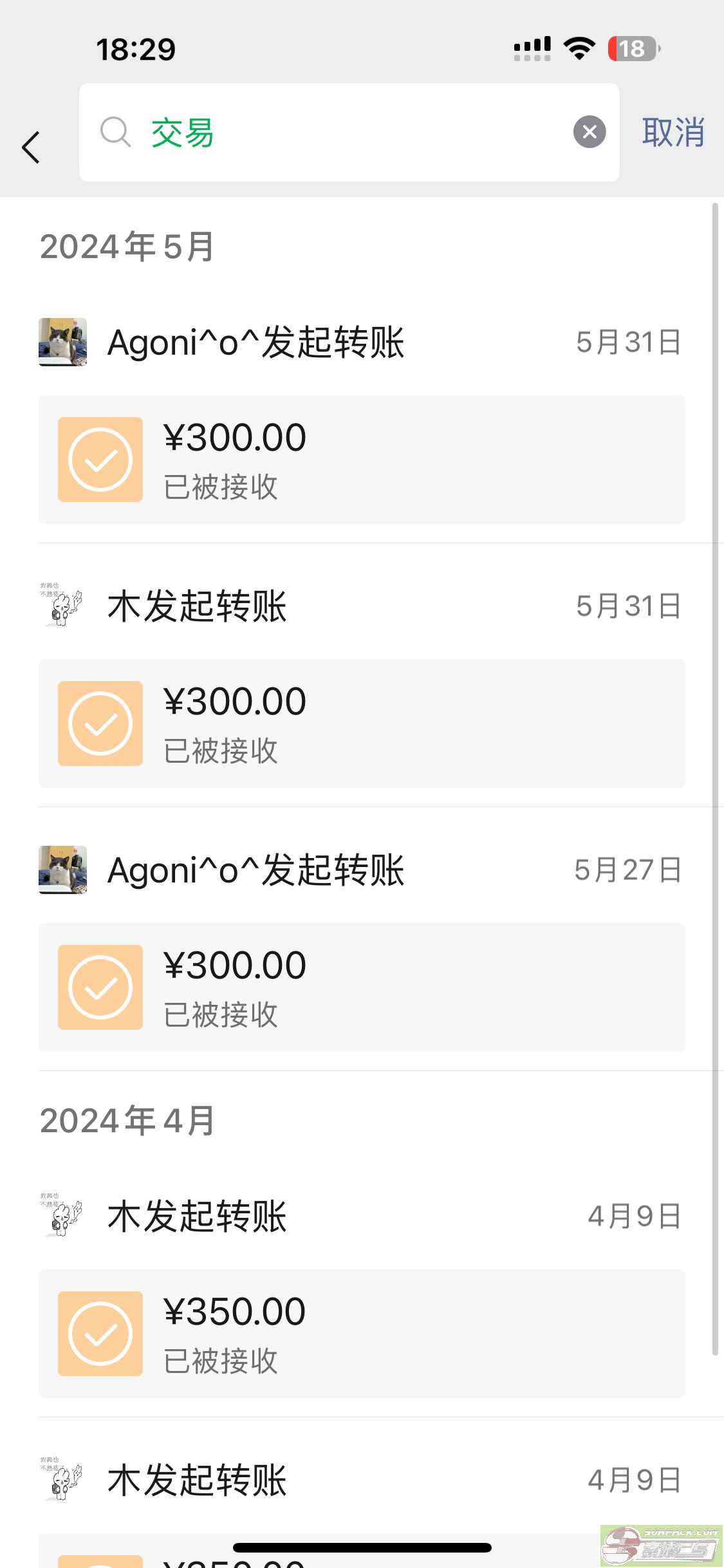The image size is (724, 1568).
Task: Tap 取消 to cancel the search
Action: click(673, 133)
